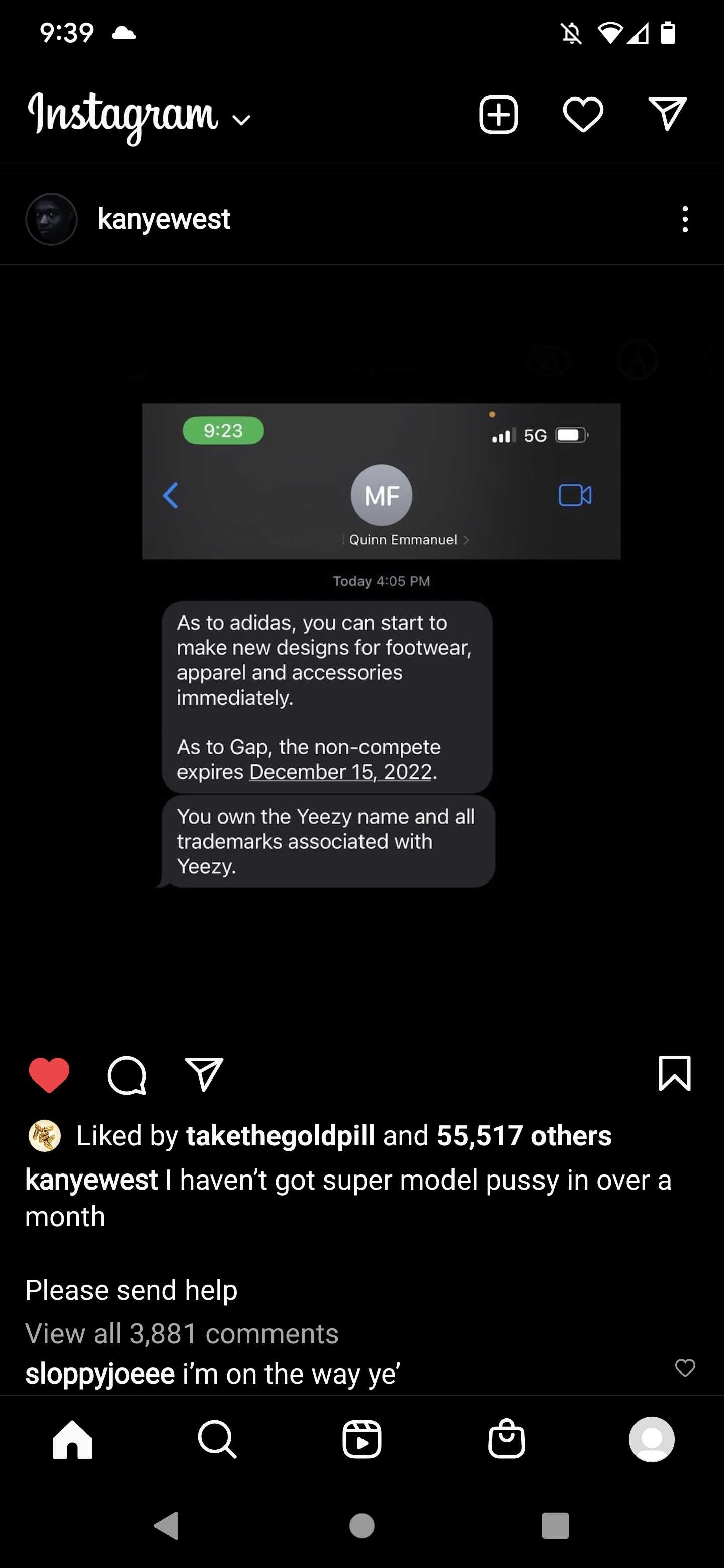Switch to the Search tab
The image size is (724, 1568).
[x=217, y=1439]
